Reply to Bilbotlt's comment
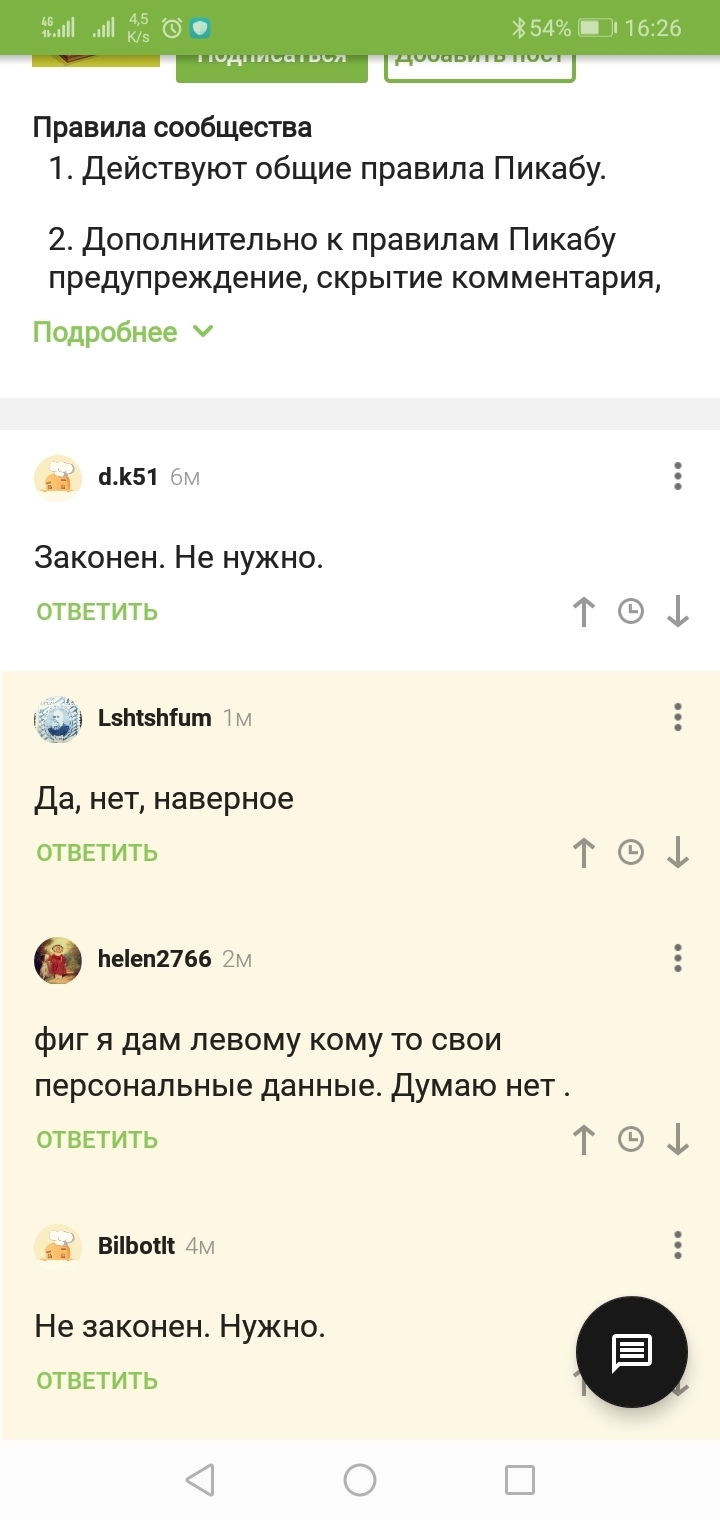The height and width of the screenshot is (1520, 720). 97,1381
